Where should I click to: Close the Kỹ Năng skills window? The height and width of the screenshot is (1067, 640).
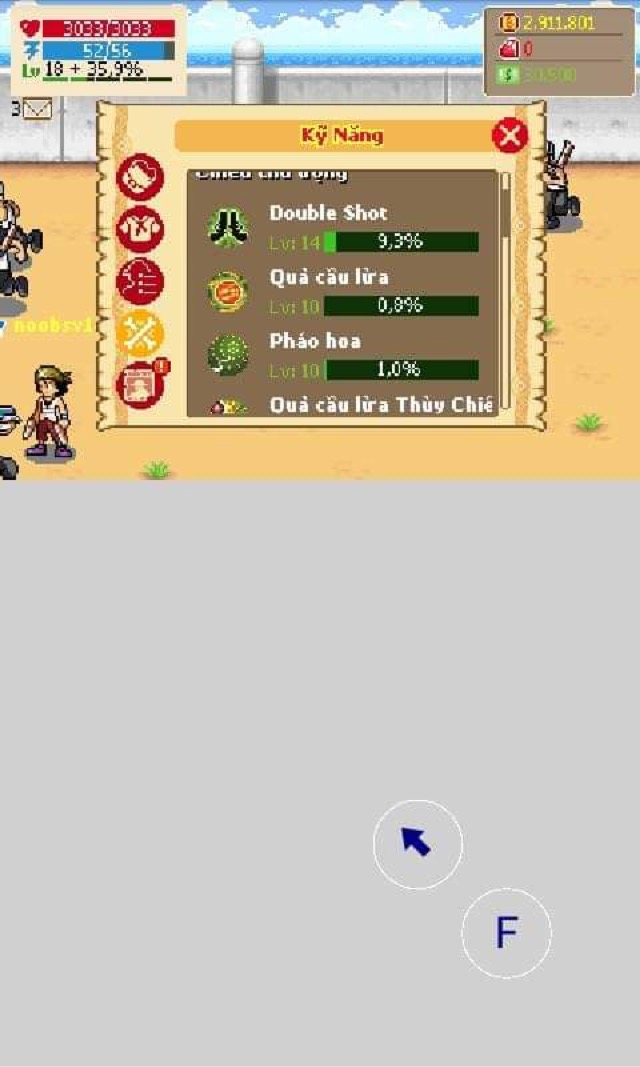[x=510, y=135]
